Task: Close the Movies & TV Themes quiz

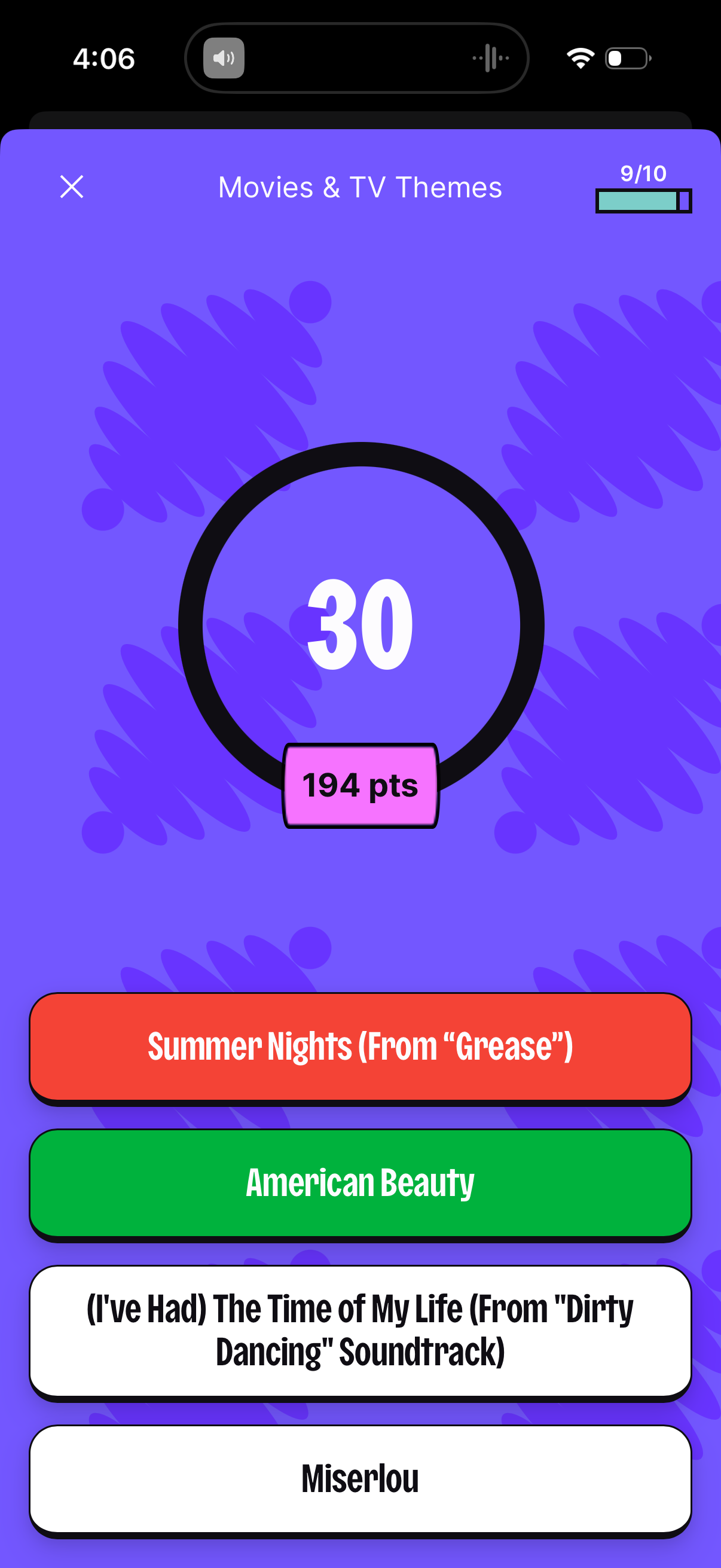Action: (72, 187)
